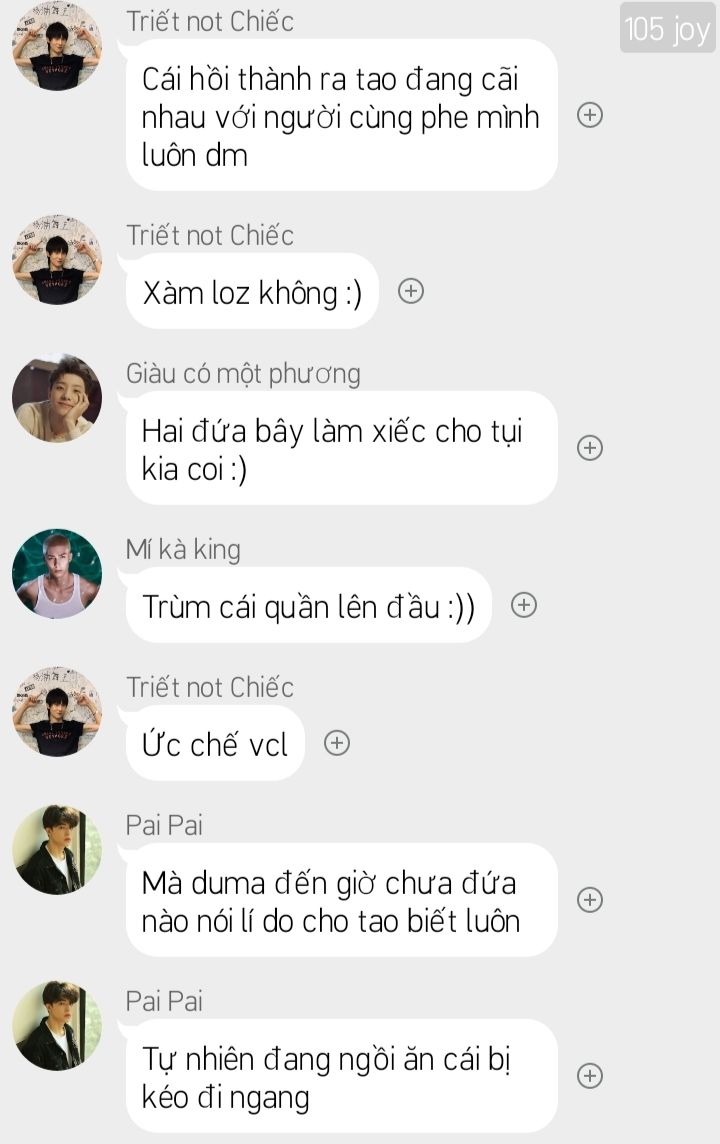View Triết not Chiếc's avatar beside "Ức chế vcl"

pos(57,712)
